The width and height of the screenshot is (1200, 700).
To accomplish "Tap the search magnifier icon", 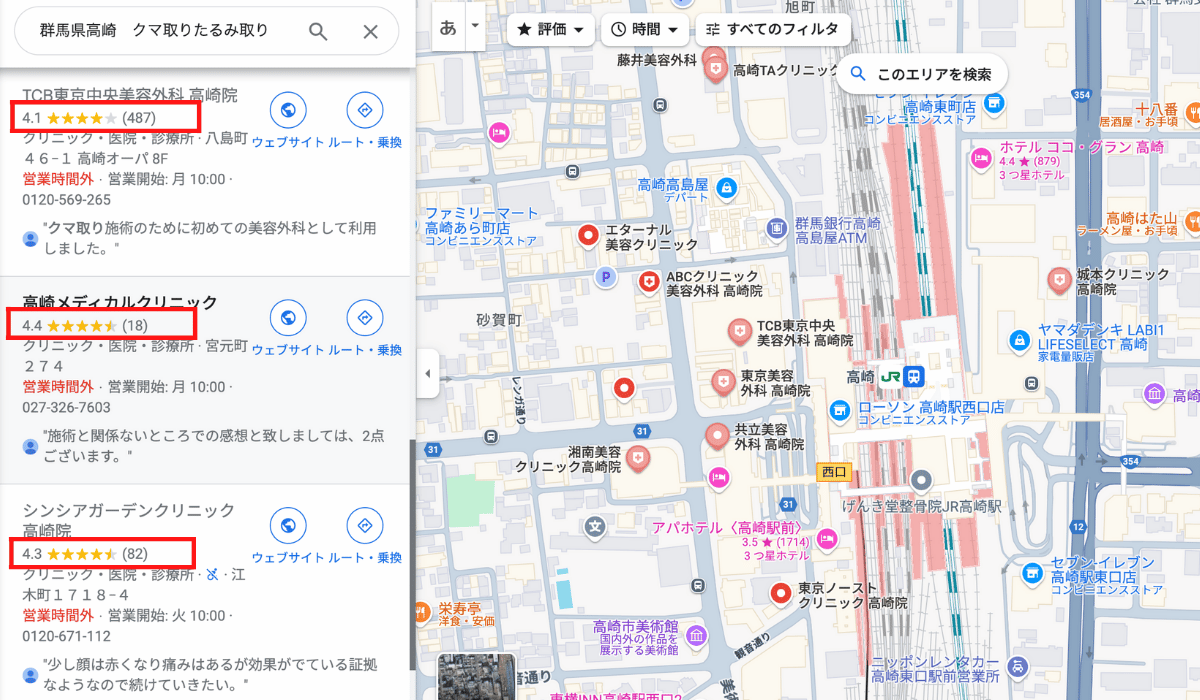I will pos(318,32).
